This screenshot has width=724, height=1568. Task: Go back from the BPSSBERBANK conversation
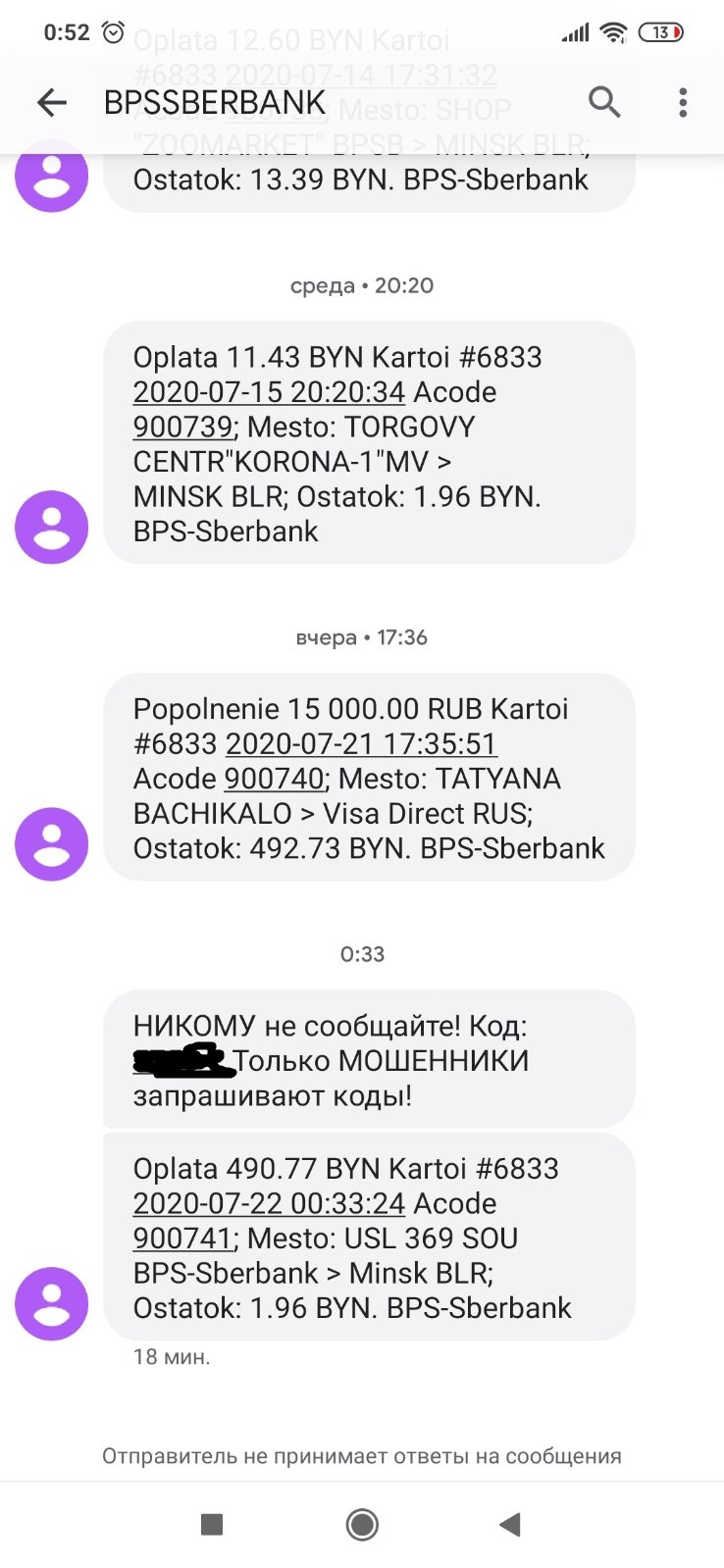[51, 102]
